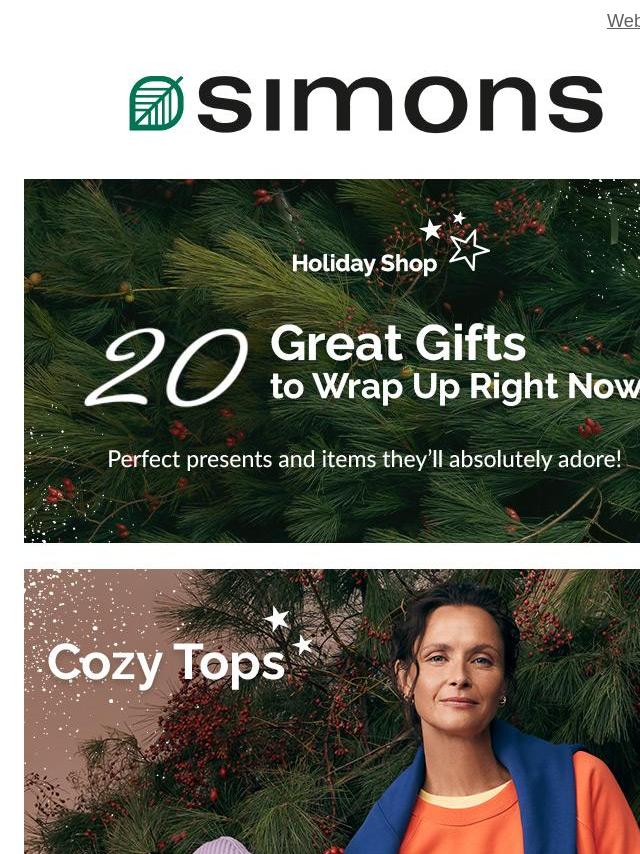Open the Cozy Tops banner
This screenshot has height=854, width=640.
coord(332,711)
